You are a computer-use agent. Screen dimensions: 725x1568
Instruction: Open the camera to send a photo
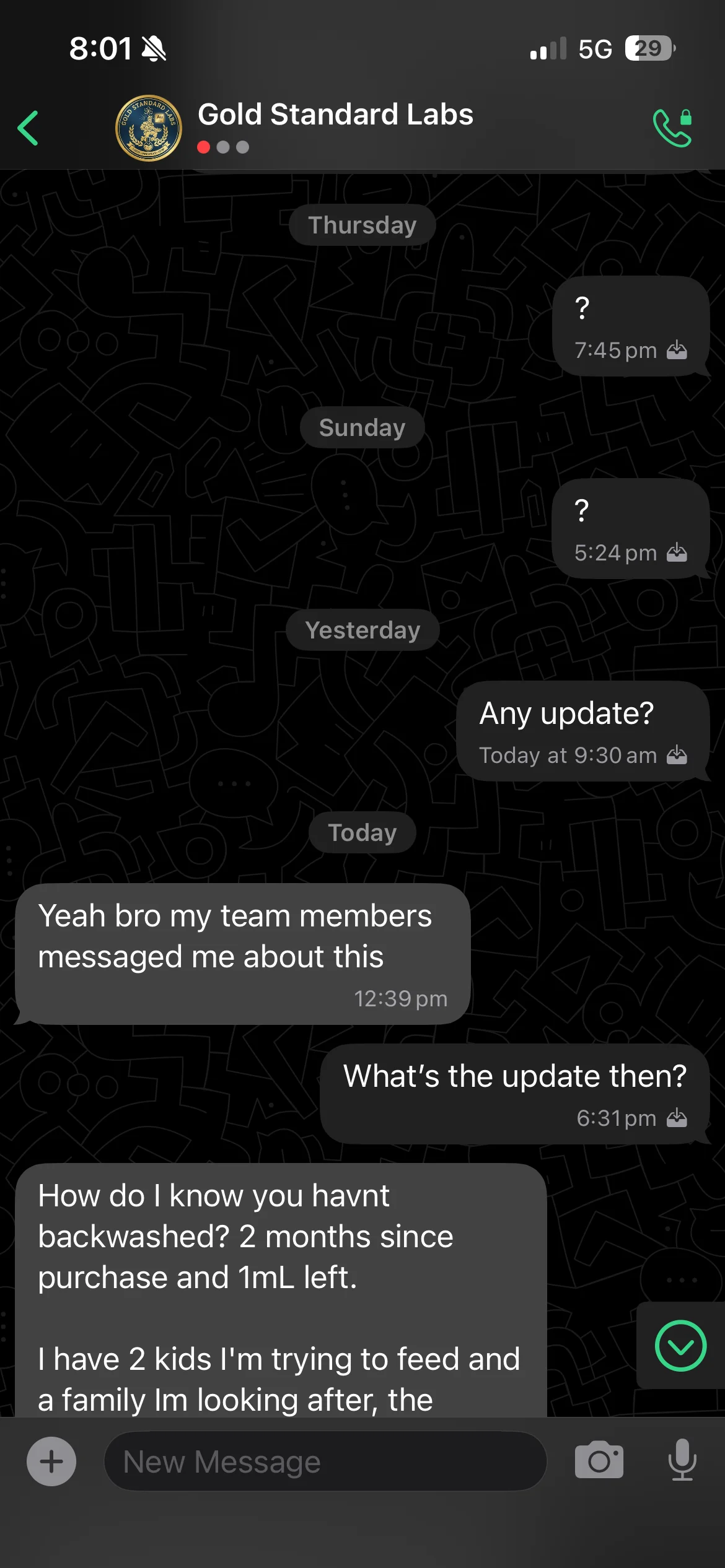599,1461
